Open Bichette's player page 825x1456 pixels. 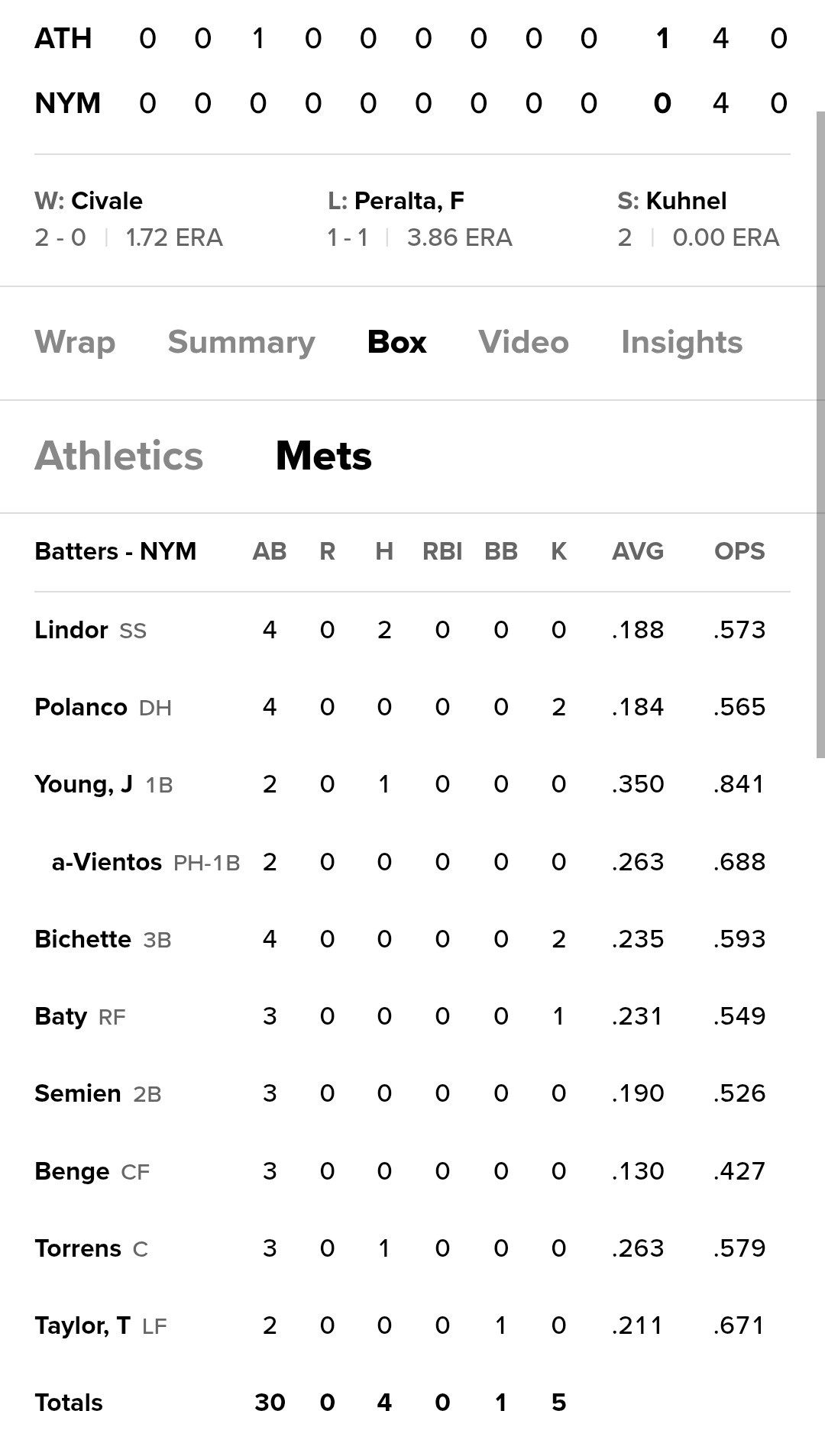point(83,940)
